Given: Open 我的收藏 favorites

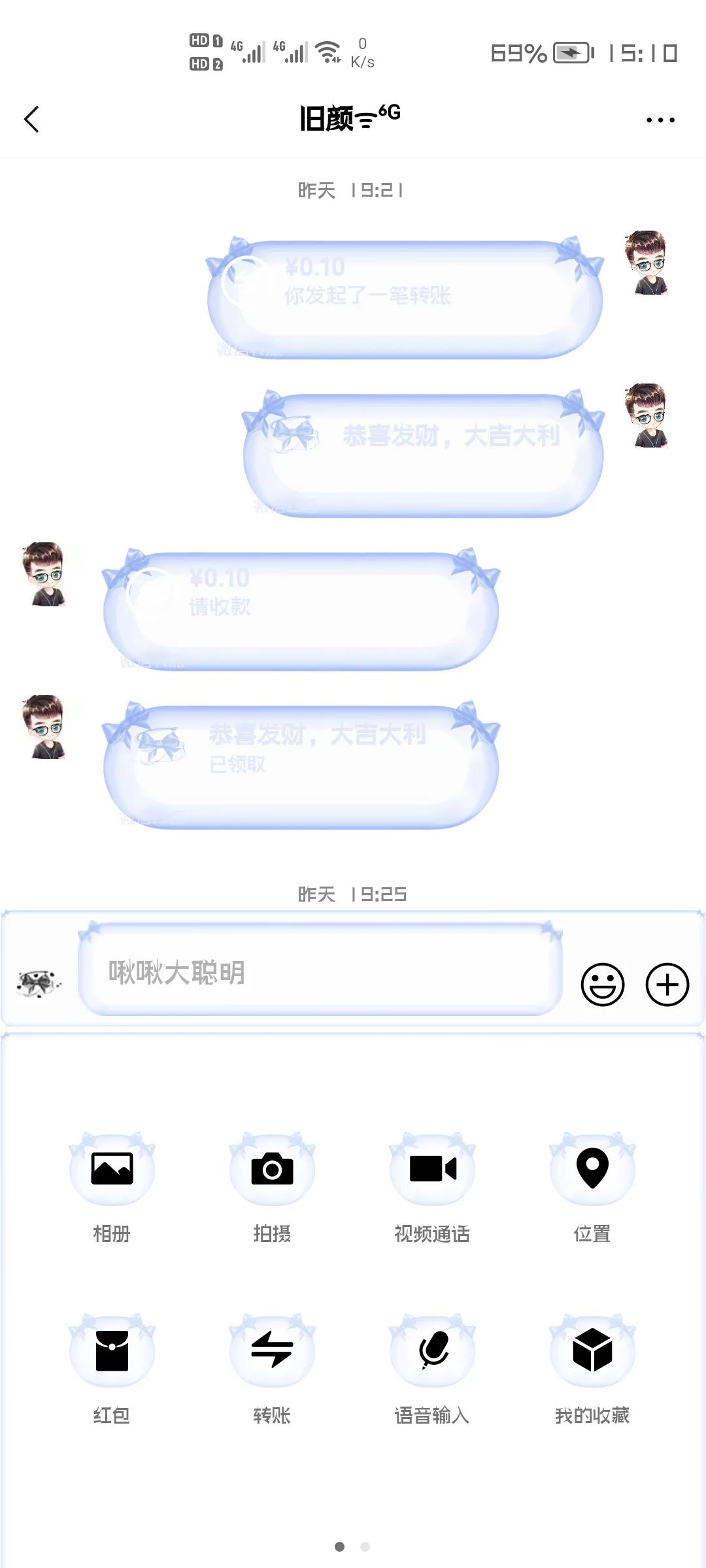Looking at the screenshot, I should (x=592, y=1351).
